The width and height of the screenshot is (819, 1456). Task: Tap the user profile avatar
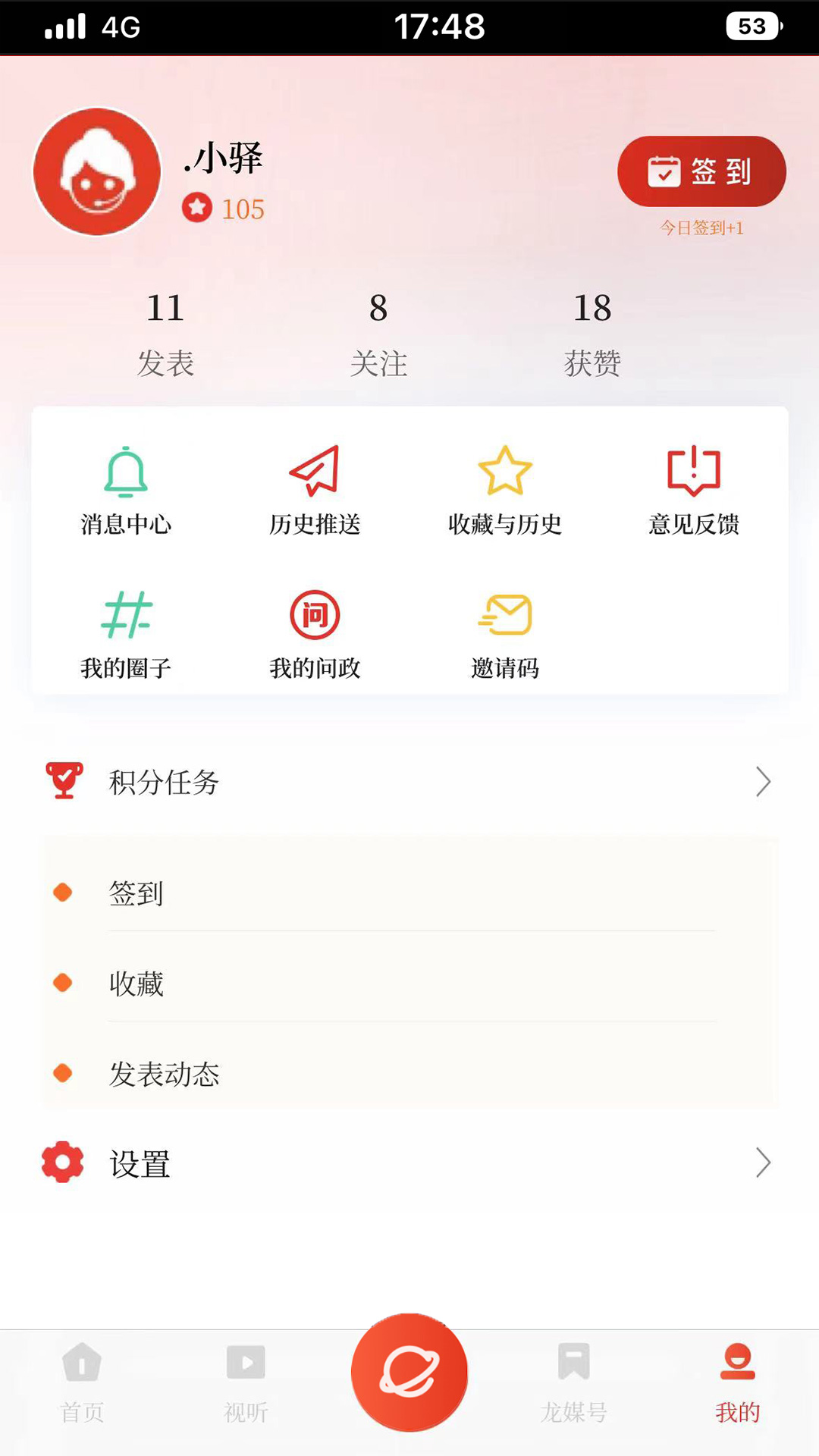[x=96, y=171]
